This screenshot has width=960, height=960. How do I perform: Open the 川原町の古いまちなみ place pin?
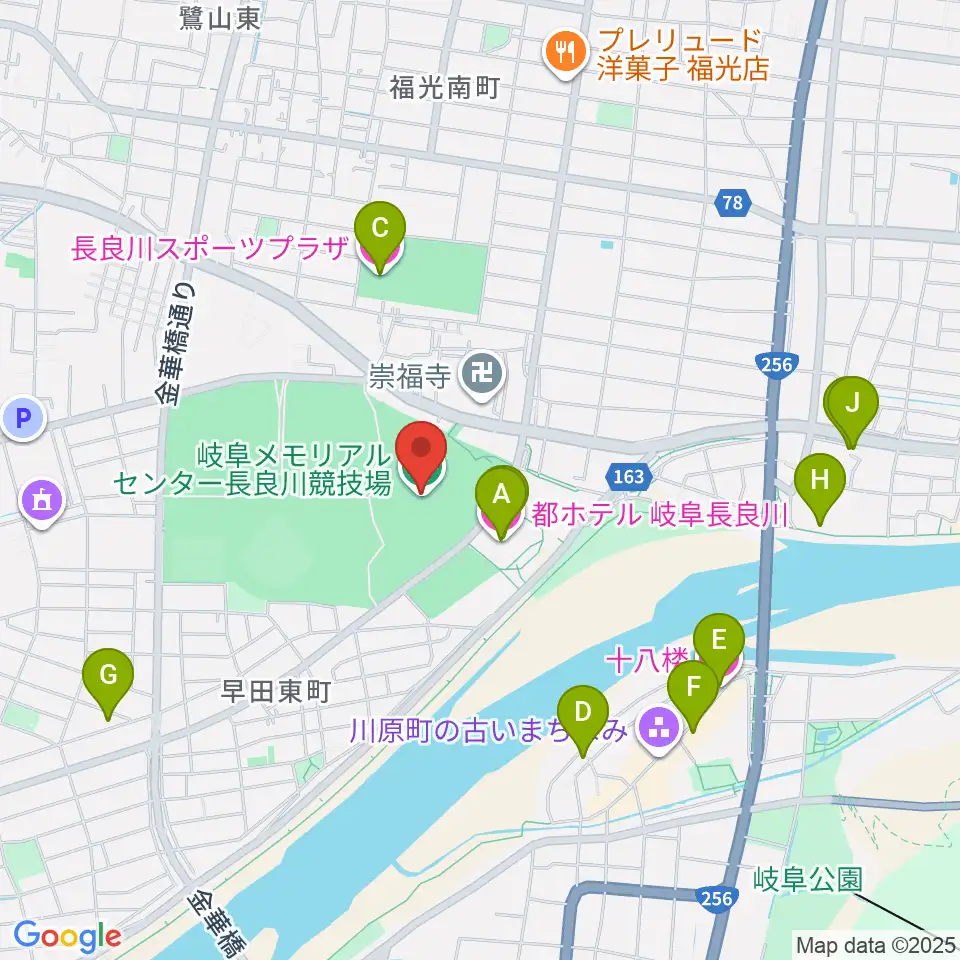[660, 730]
